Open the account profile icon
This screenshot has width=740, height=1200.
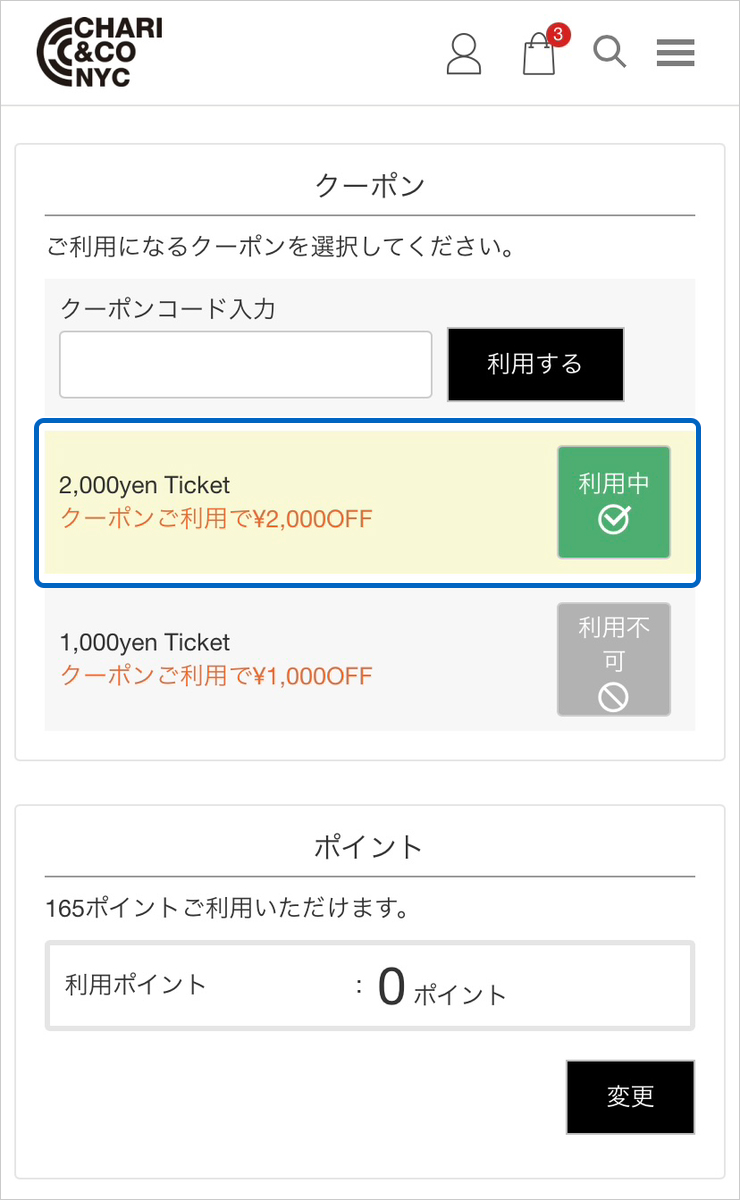464,54
